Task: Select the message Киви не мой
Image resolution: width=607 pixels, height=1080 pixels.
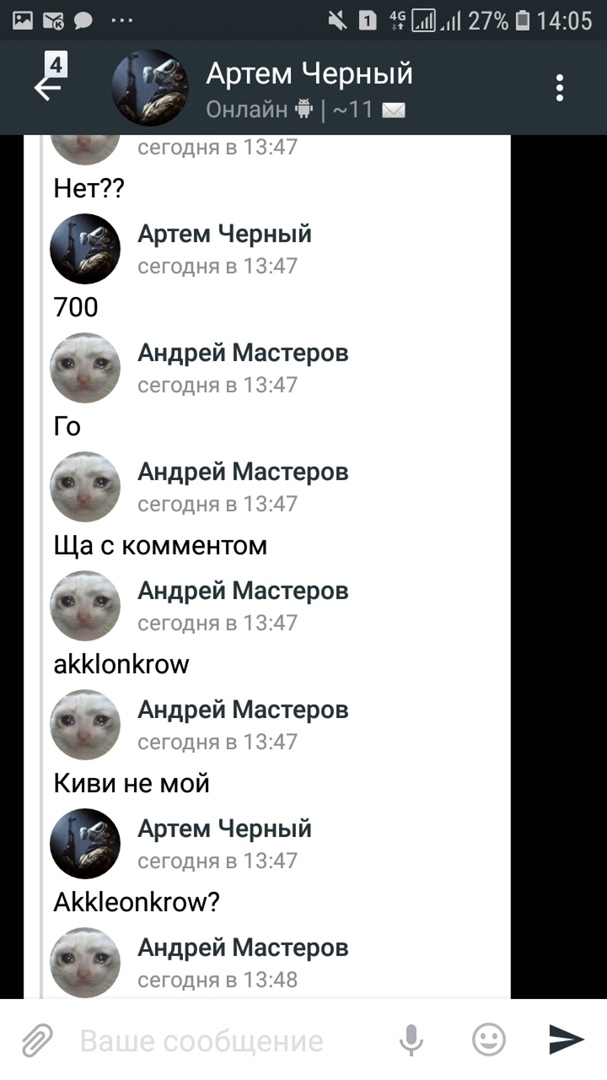Action: pyautogui.click(x=131, y=783)
